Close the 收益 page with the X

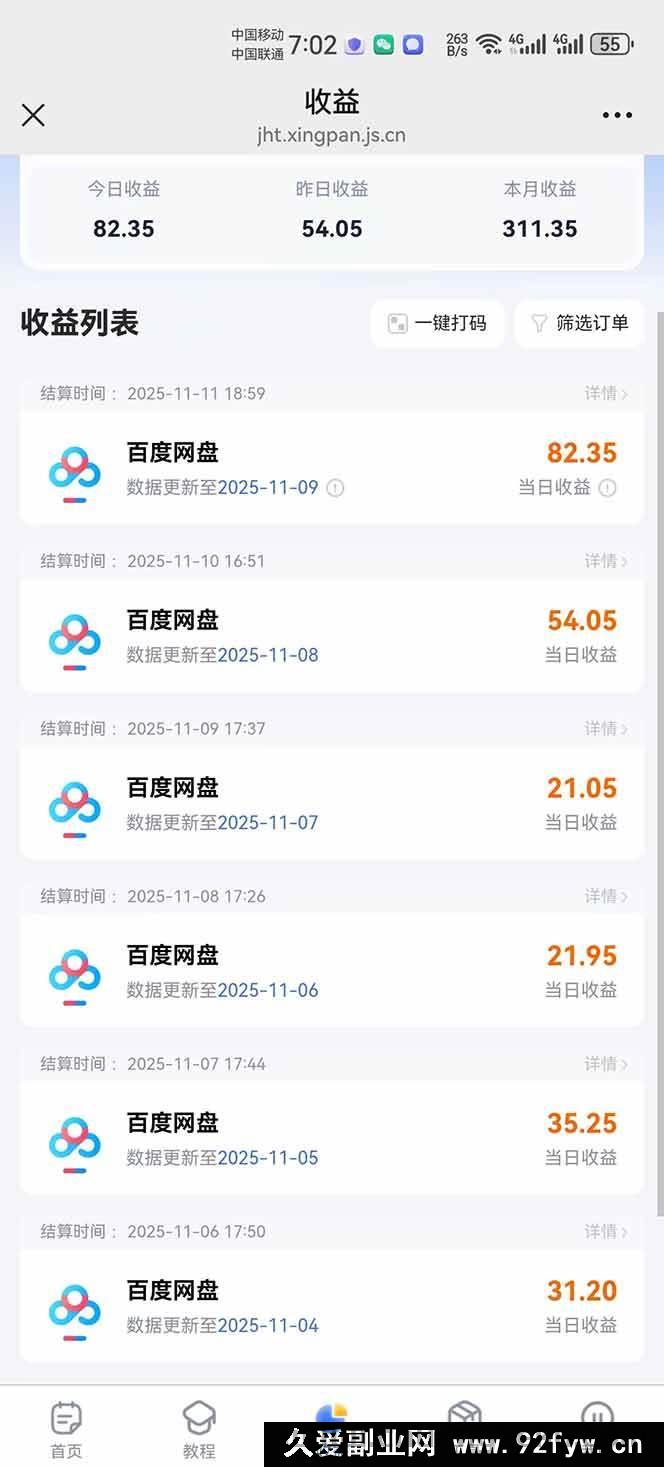(x=33, y=115)
